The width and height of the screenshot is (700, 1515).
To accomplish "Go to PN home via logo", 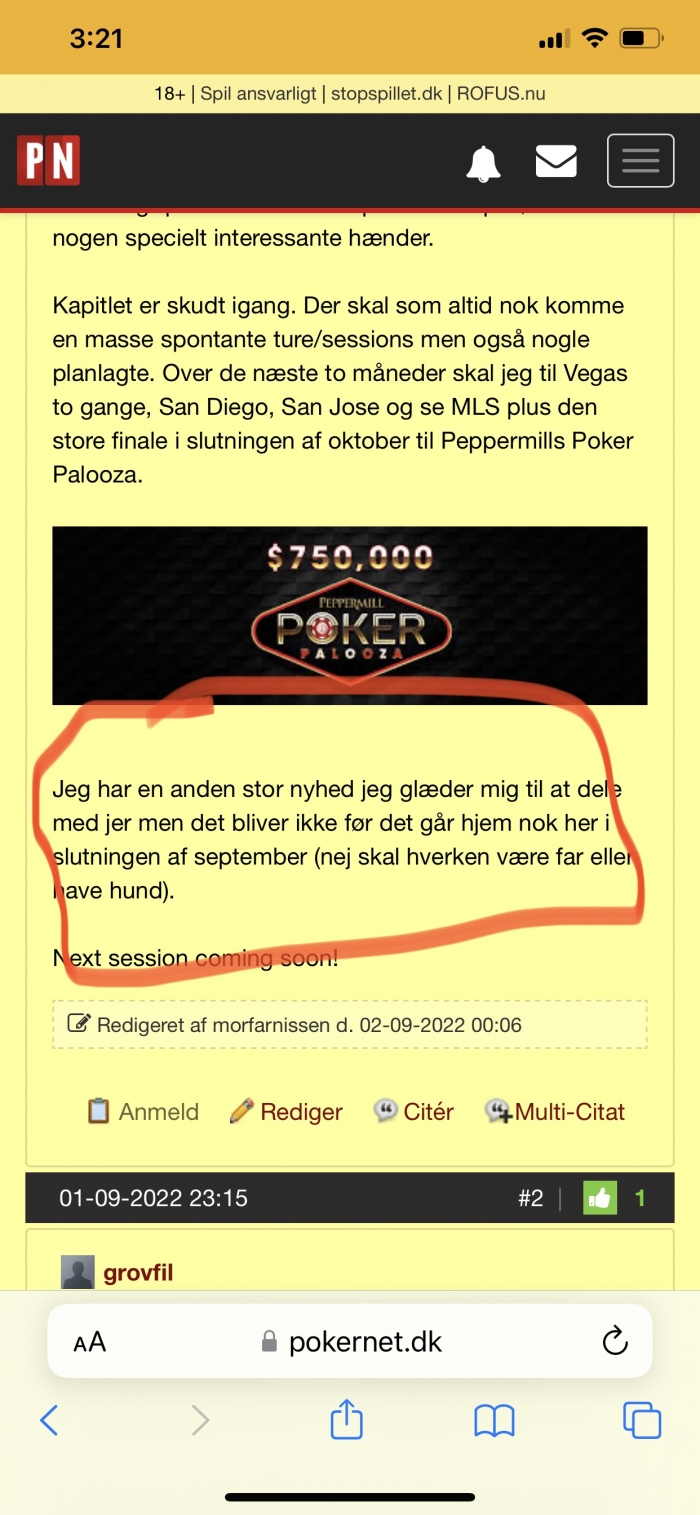I will tap(48, 161).
